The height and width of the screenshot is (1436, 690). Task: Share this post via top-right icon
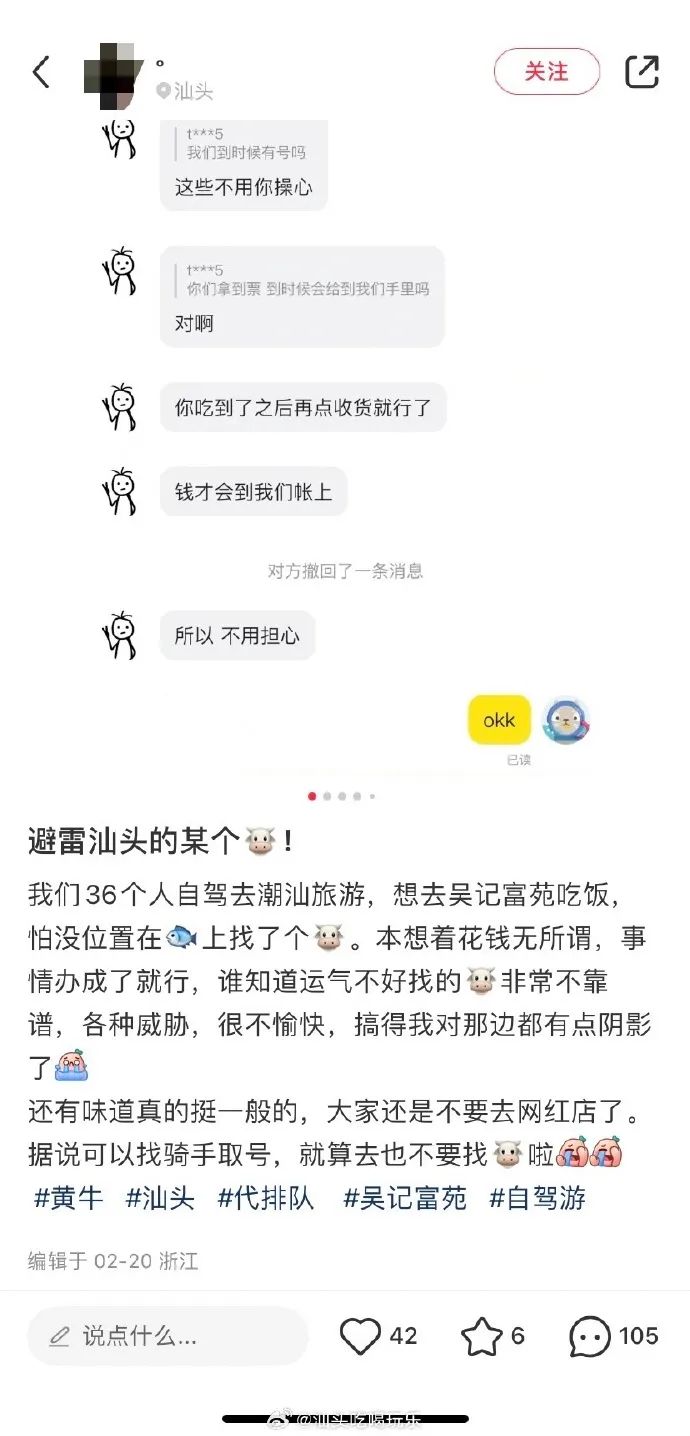[x=642, y=72]
